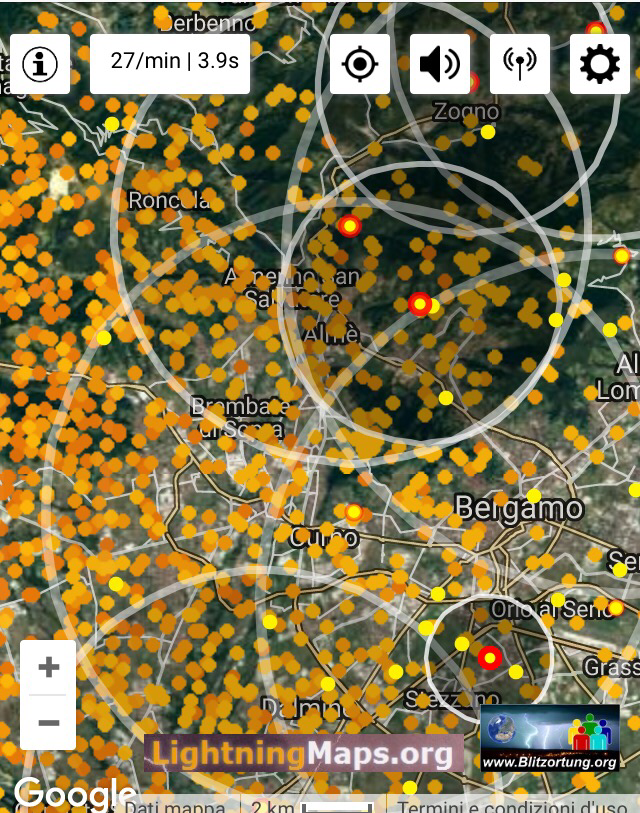Zoom in with the plus button
640x813 pixels.
click(48, 667)
